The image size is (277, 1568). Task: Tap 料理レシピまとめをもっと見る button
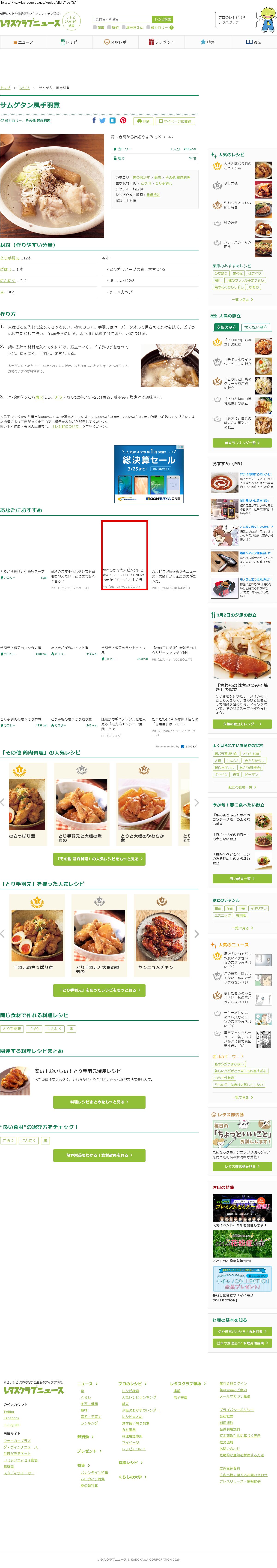point(99,1102)
